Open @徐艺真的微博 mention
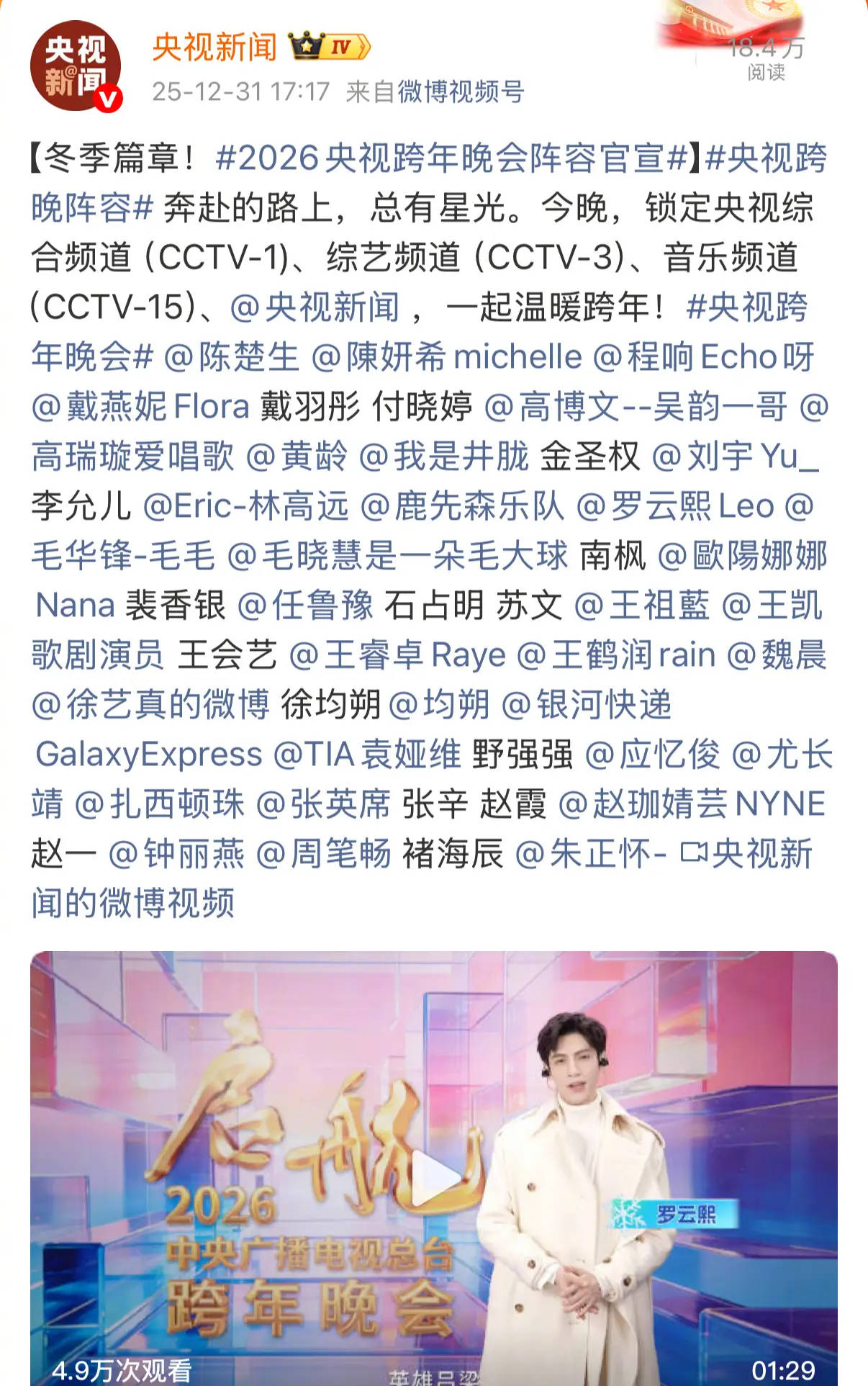The width and height of the screenshot is (868, 1386). 150,705
